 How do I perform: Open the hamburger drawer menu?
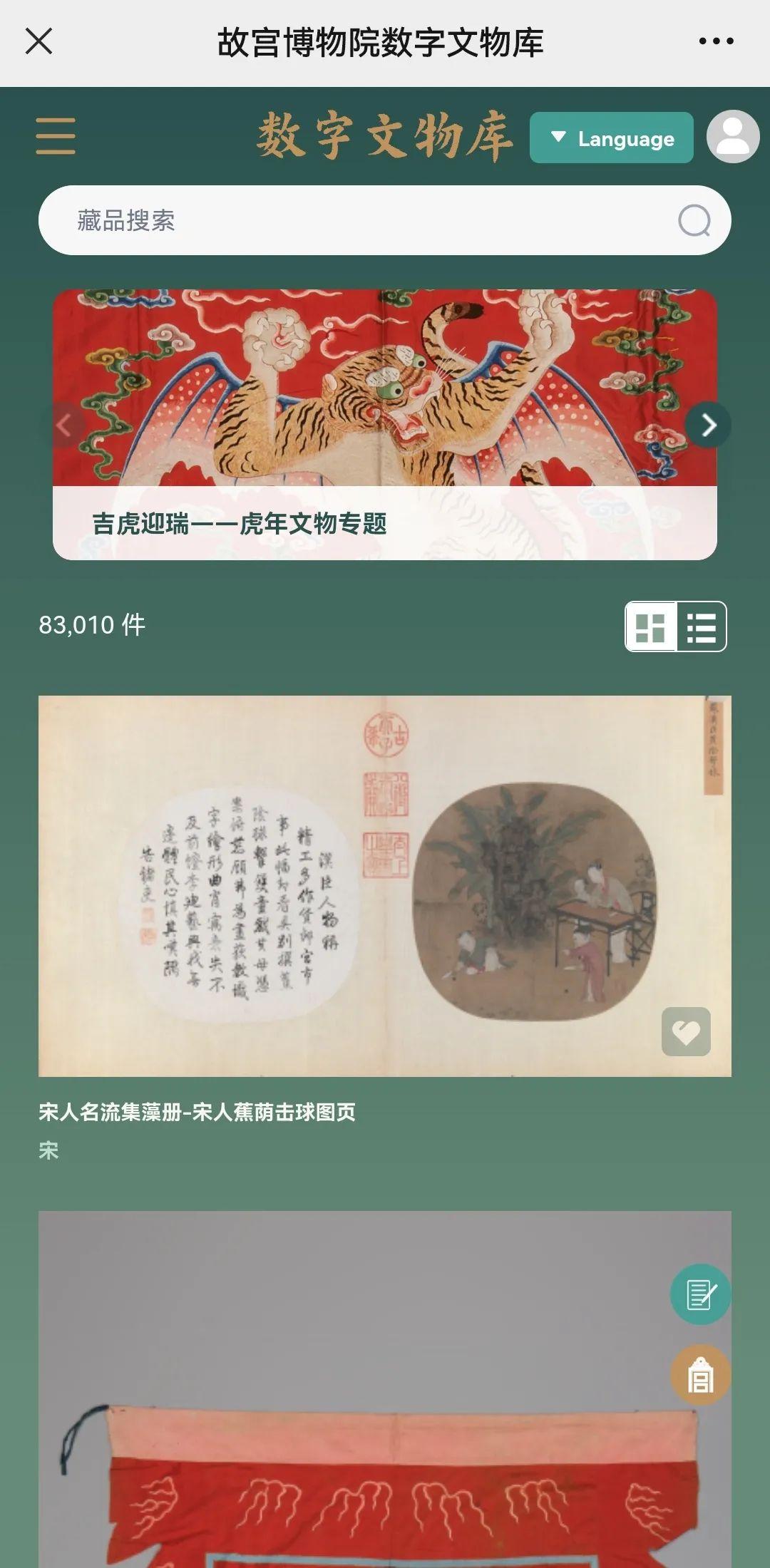56,136
